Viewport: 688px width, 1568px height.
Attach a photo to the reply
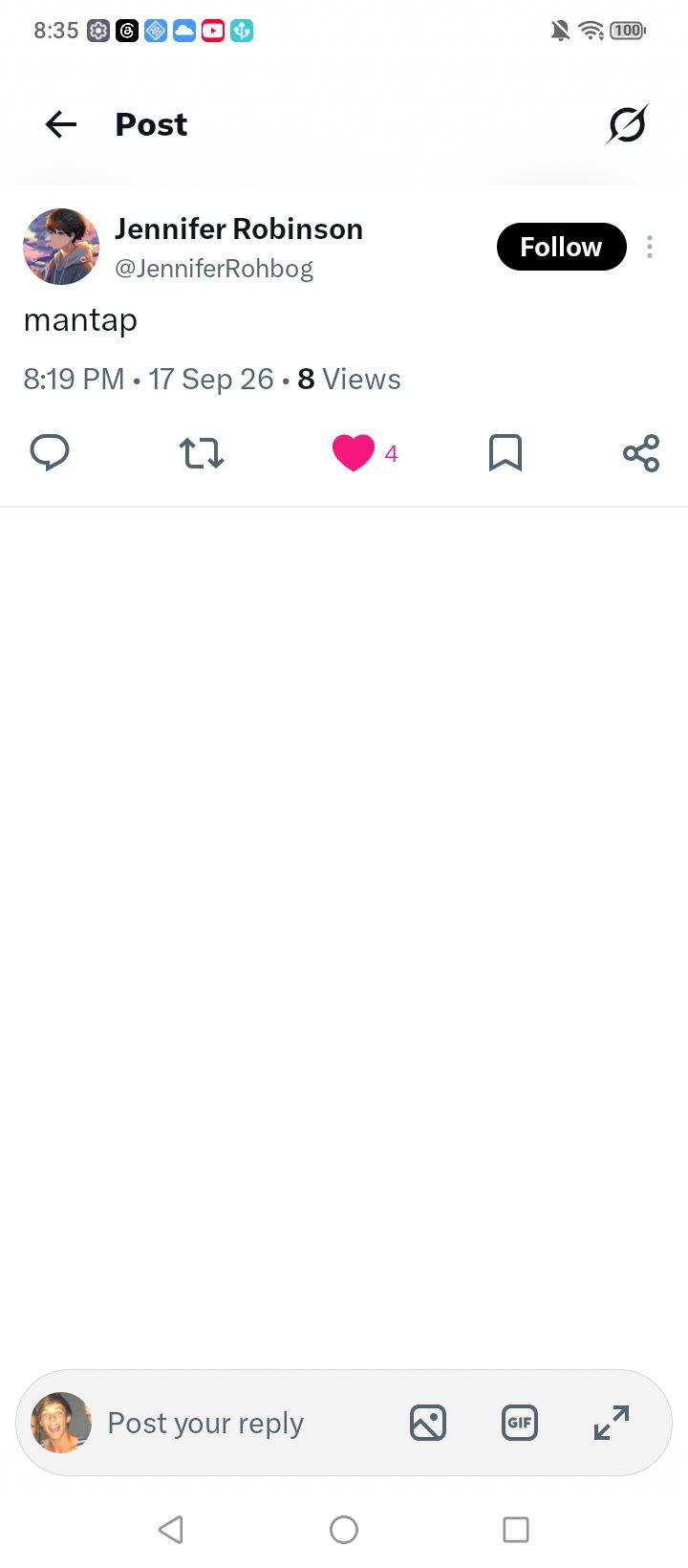tap(428, 1423)
